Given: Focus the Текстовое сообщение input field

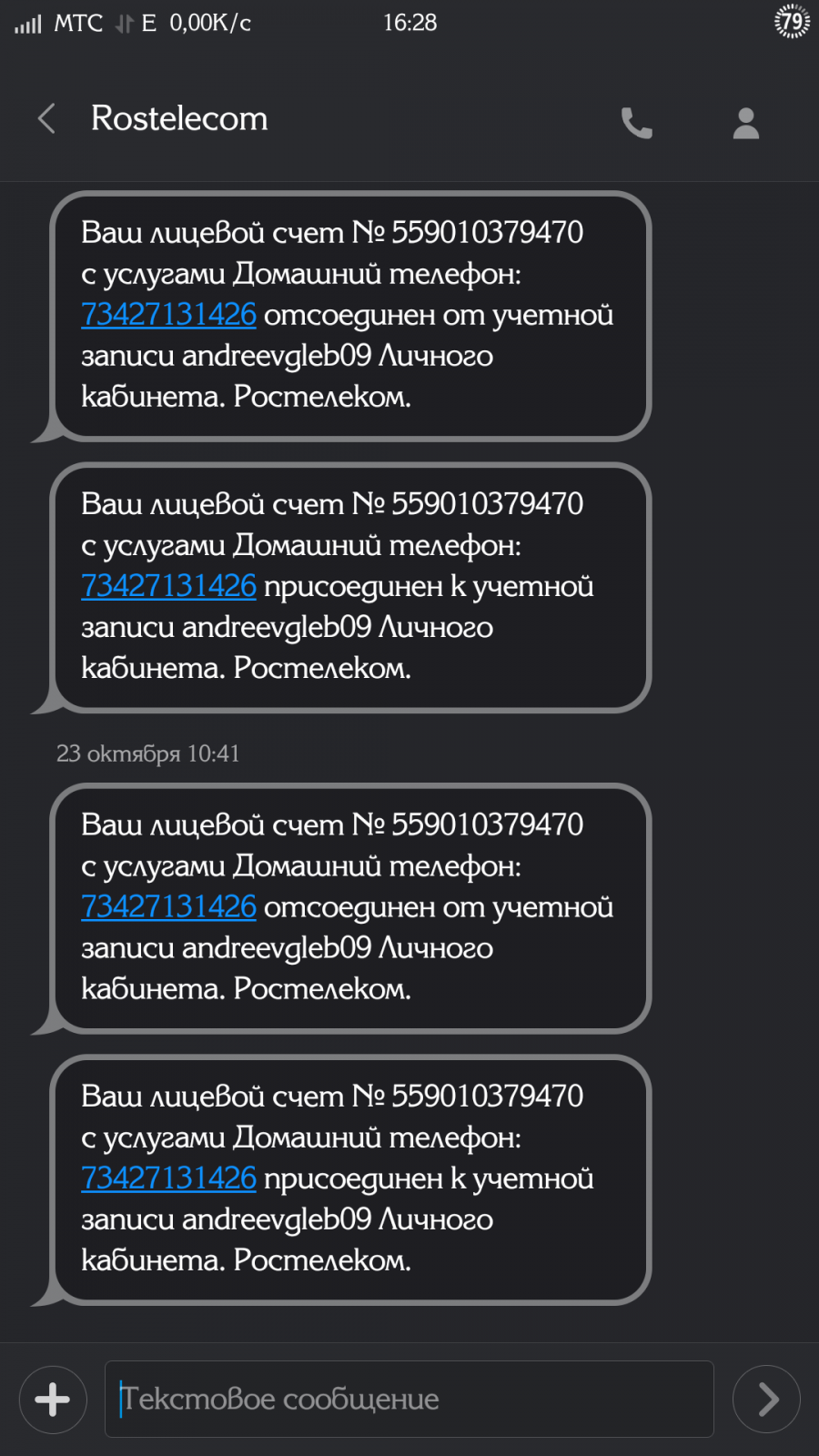Looking at the screenshot, I should click(x=409, y=1399).
